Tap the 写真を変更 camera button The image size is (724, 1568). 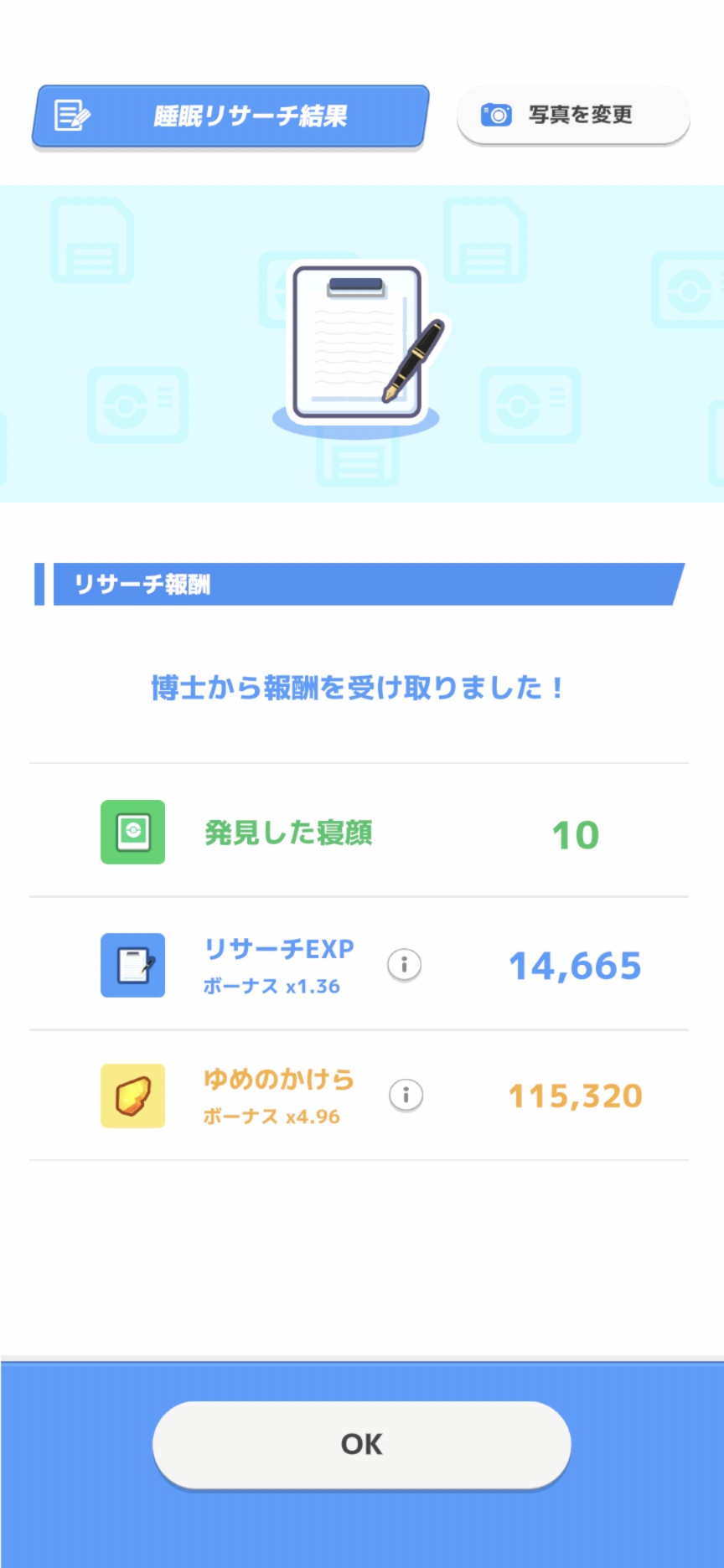pyautogui.click(x=573, y=115)
